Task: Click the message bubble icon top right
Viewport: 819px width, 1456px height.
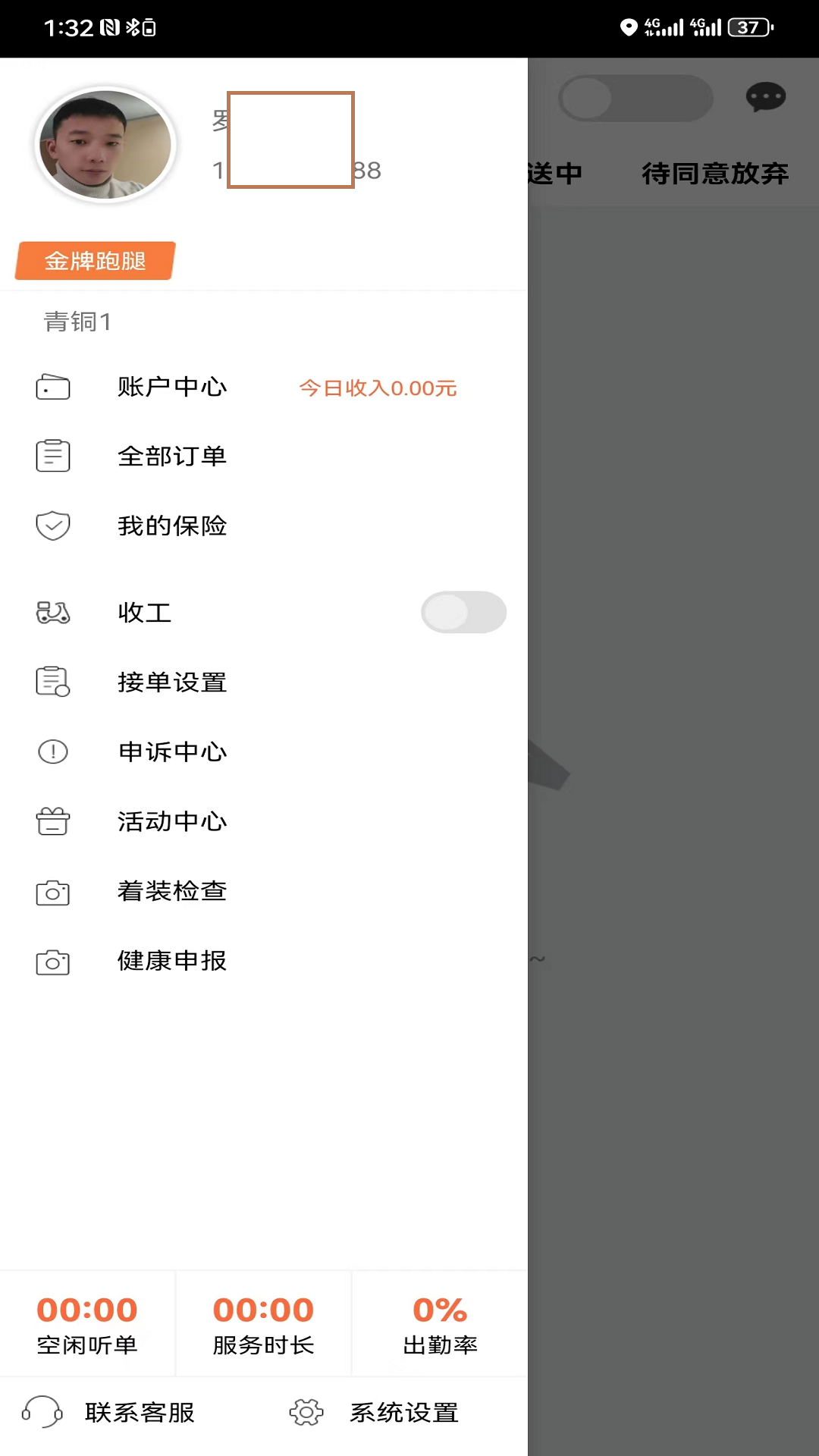Action: [x=767, y=97]
